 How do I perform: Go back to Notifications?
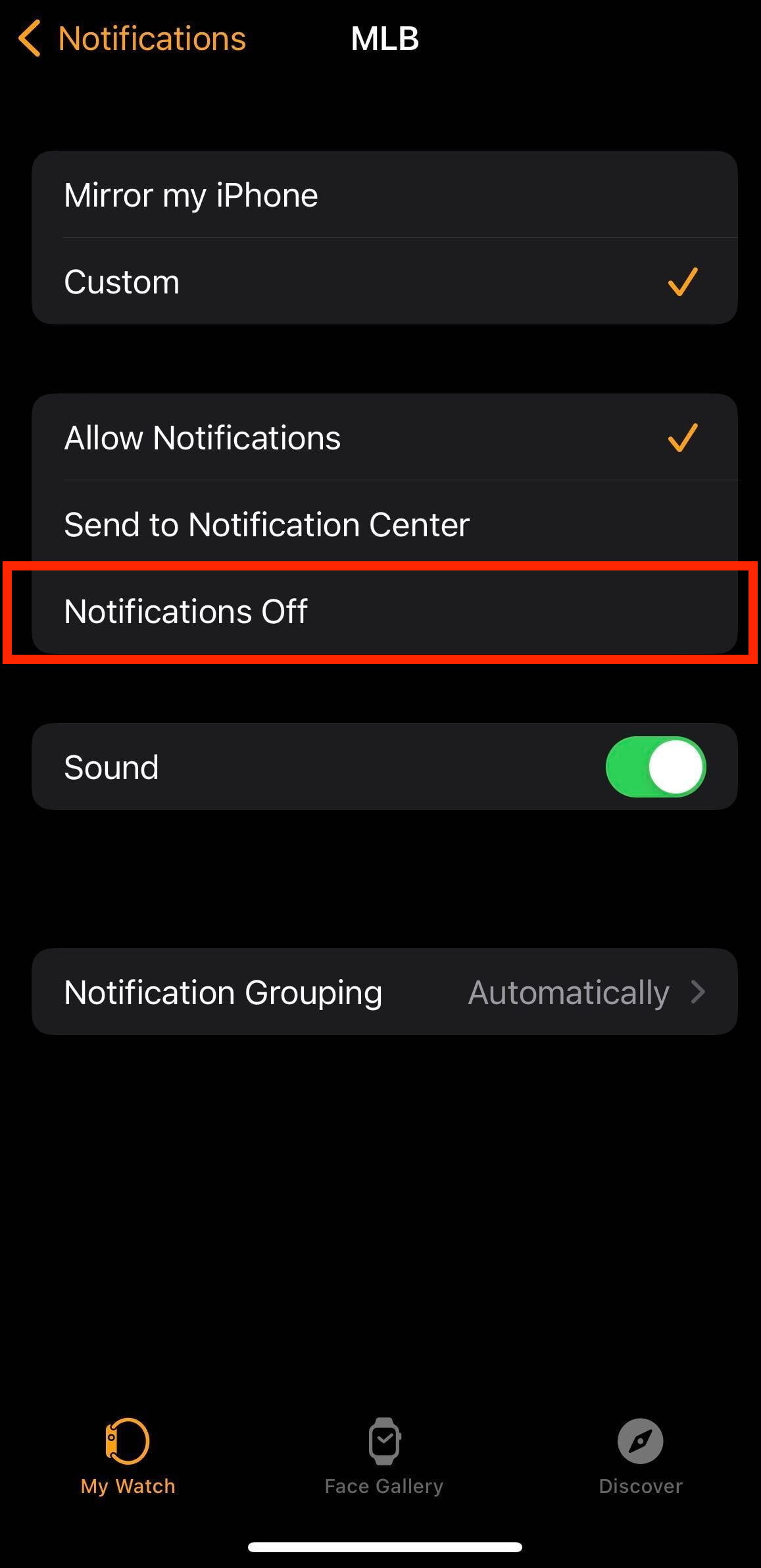click(132, 38)
